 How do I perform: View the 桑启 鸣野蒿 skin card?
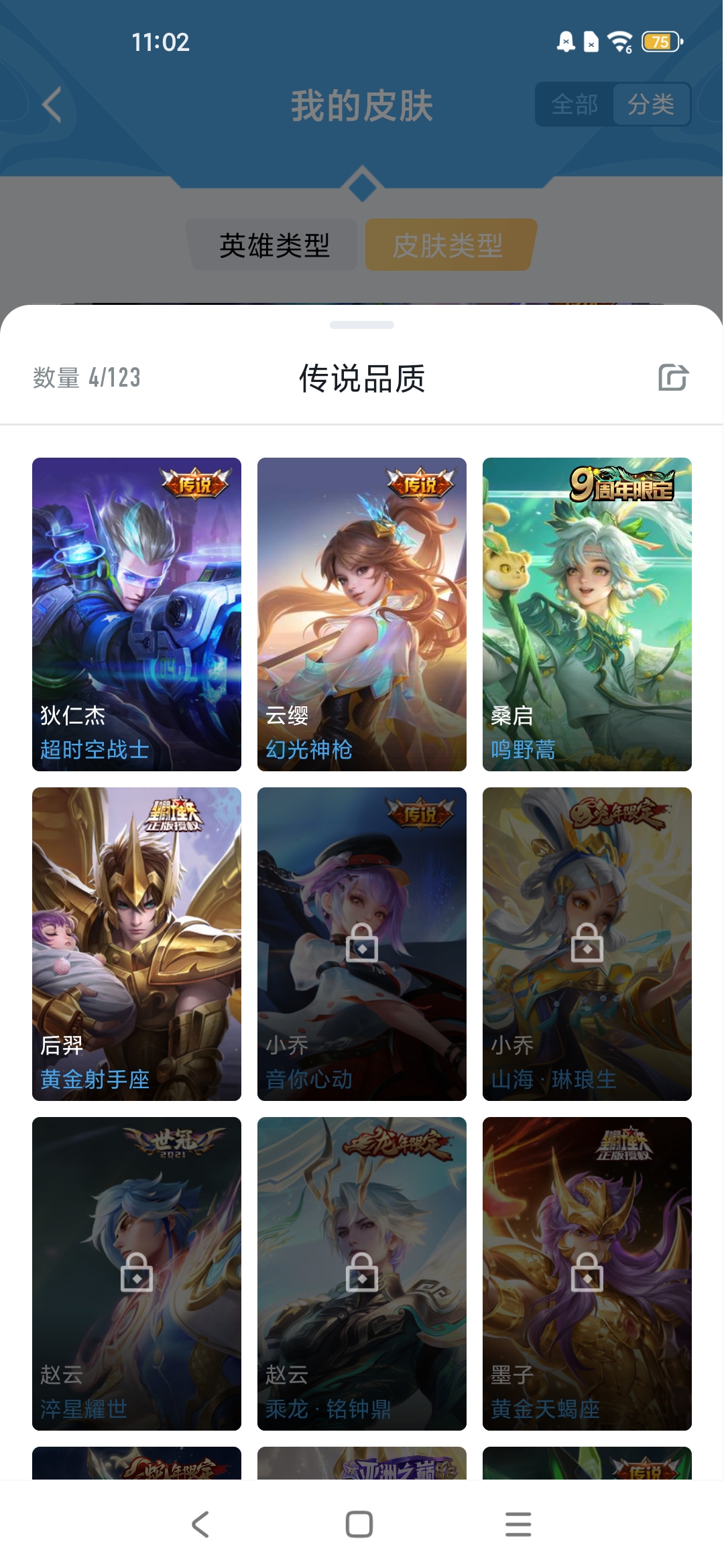587,614
